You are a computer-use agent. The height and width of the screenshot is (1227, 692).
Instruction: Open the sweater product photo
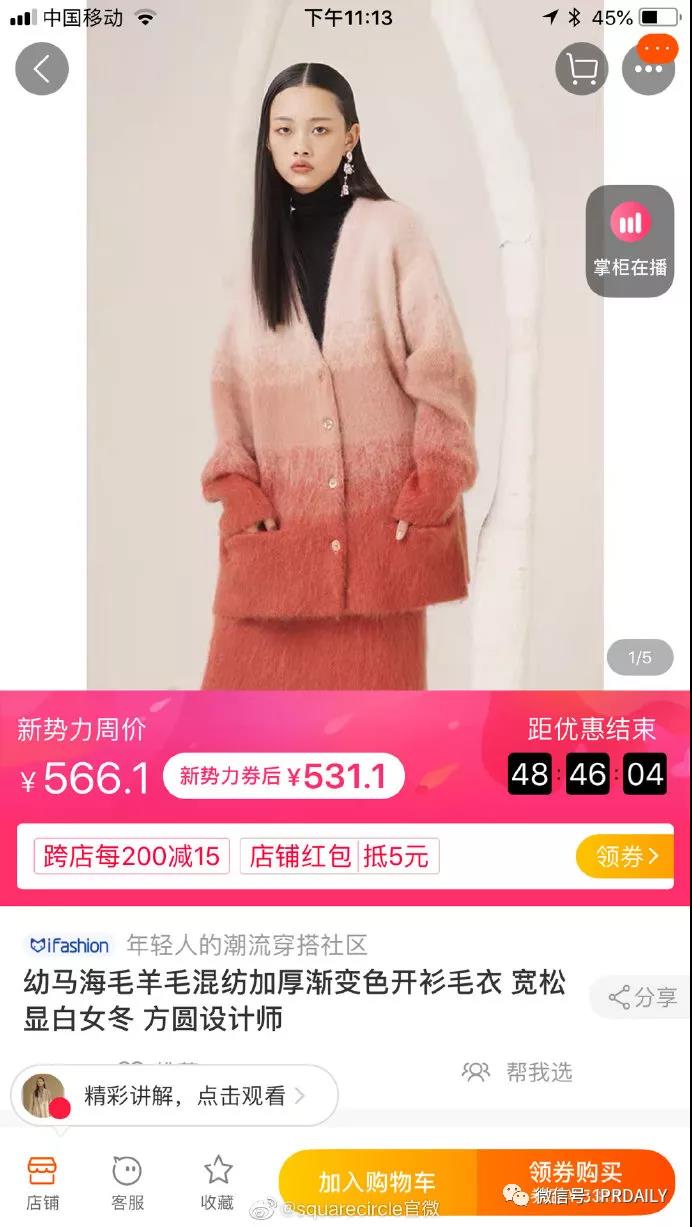point(345,380)
